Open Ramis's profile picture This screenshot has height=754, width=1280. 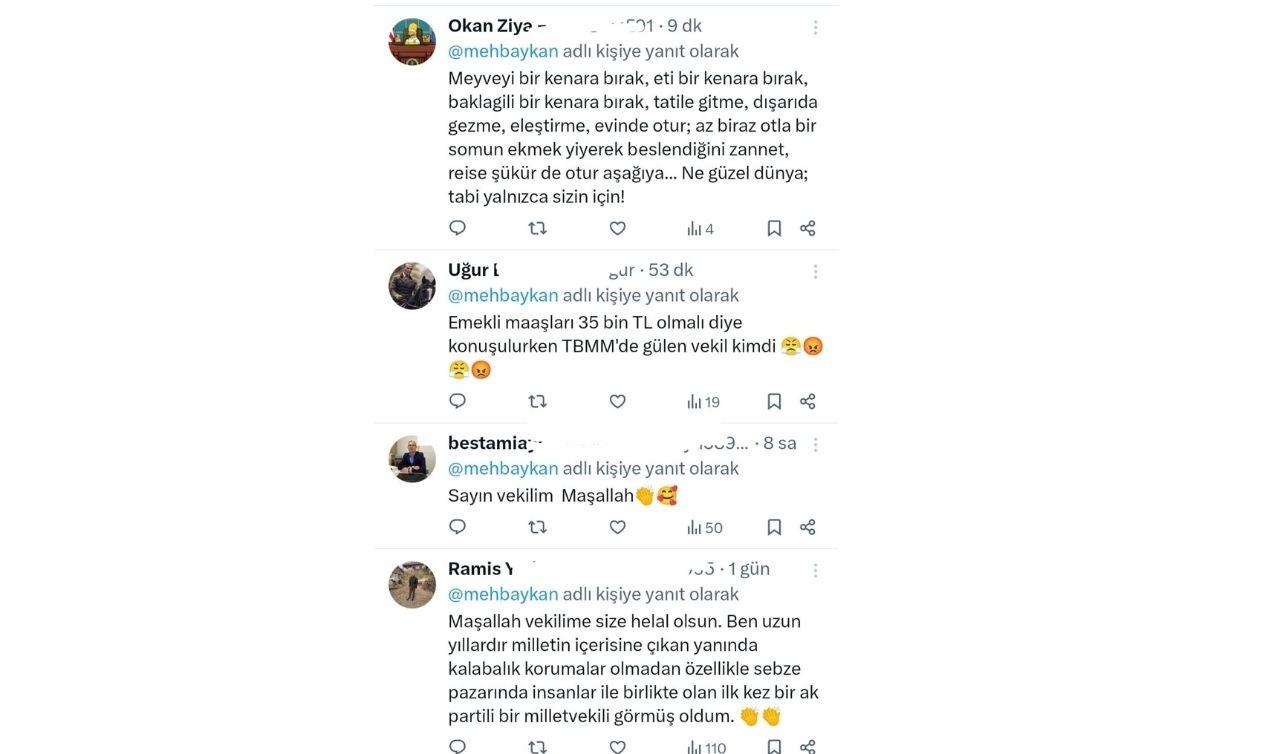412,585
